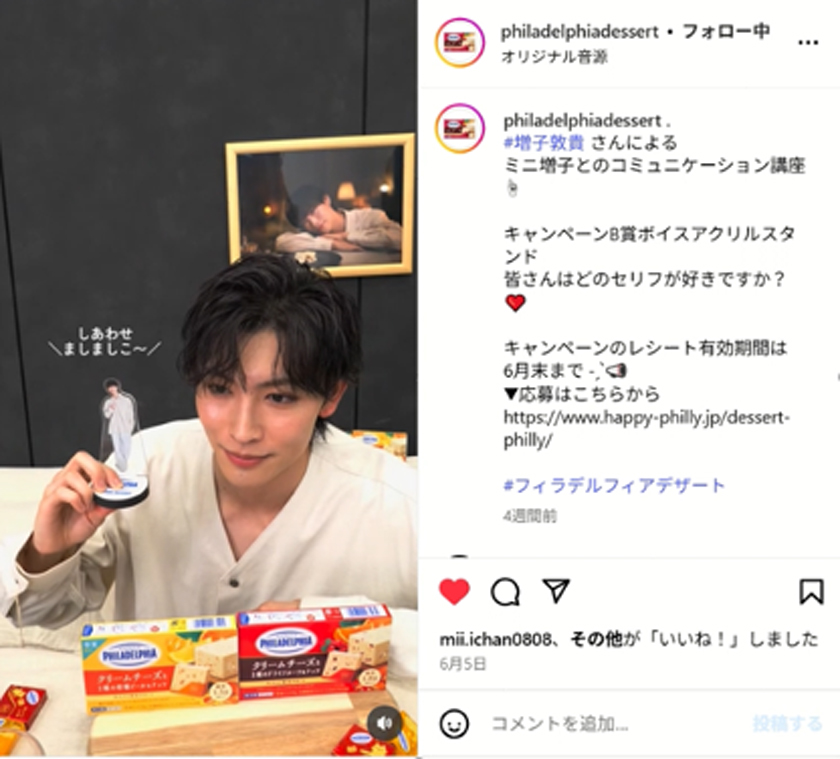Open the profile picture beside the caption
This screenshot has height=759, width=840.
coord(460,127)
